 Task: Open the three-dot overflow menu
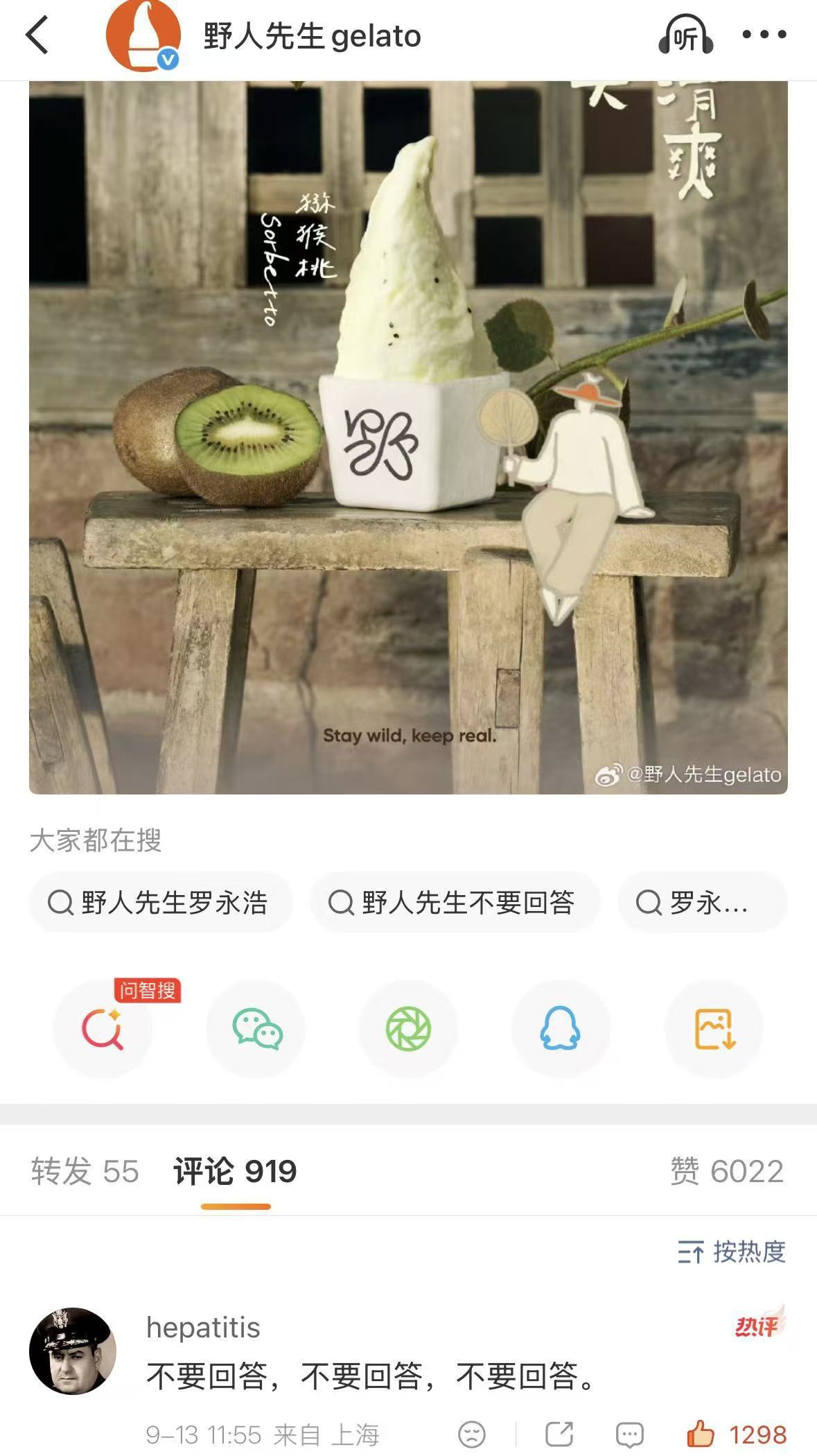[x=764, y=34]
